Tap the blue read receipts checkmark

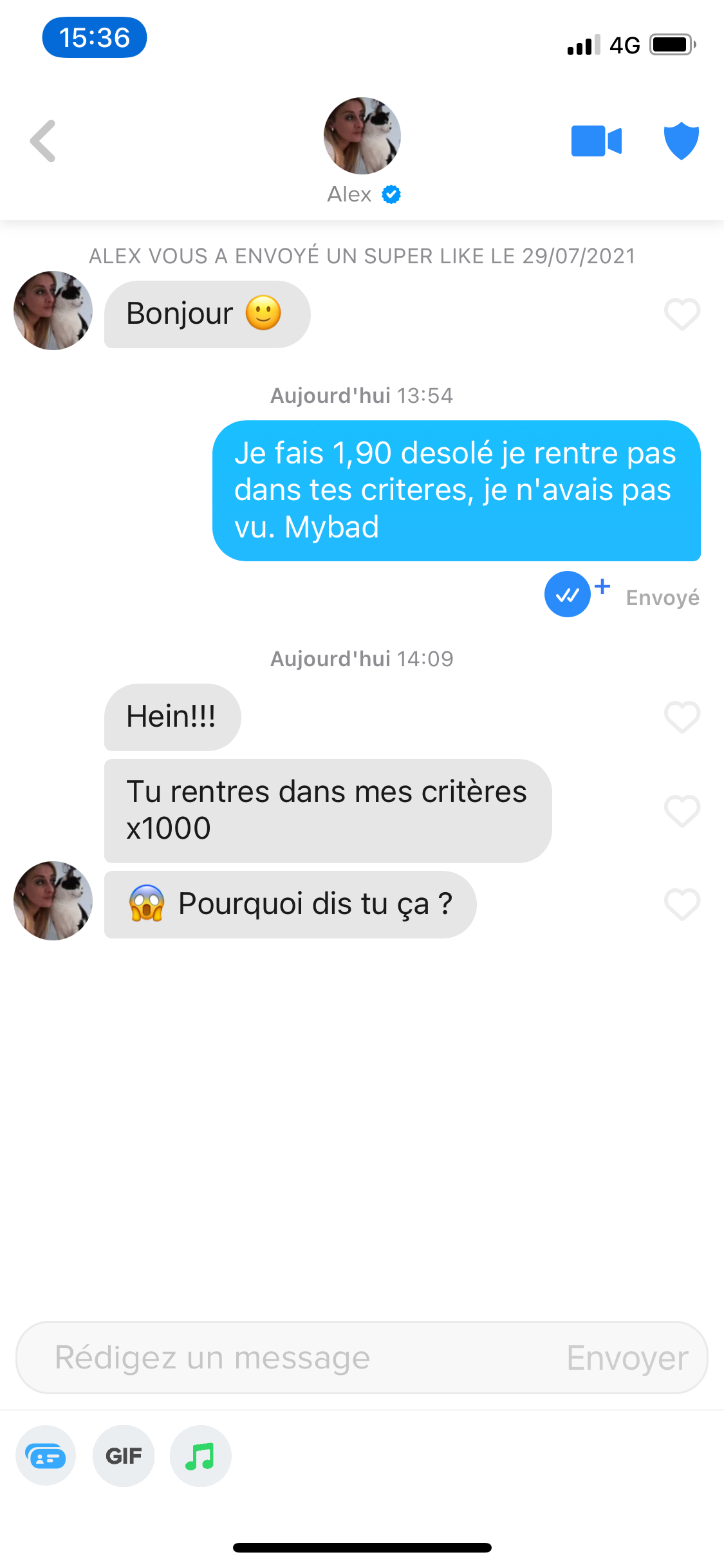pos(568,594)
